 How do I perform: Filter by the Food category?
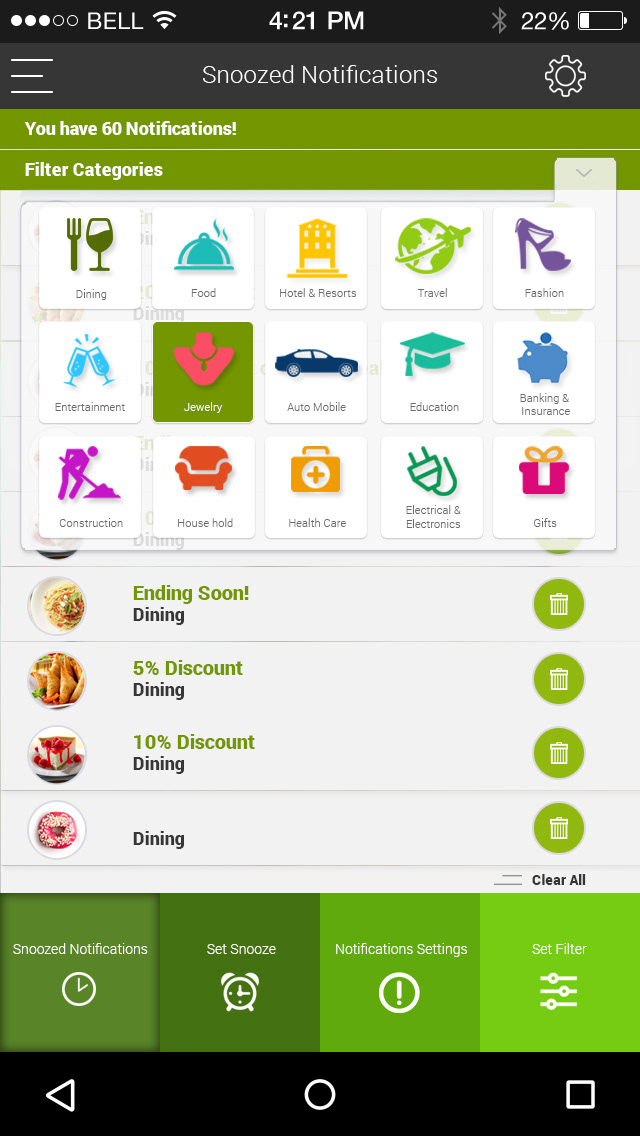click(x=203, y=258)
